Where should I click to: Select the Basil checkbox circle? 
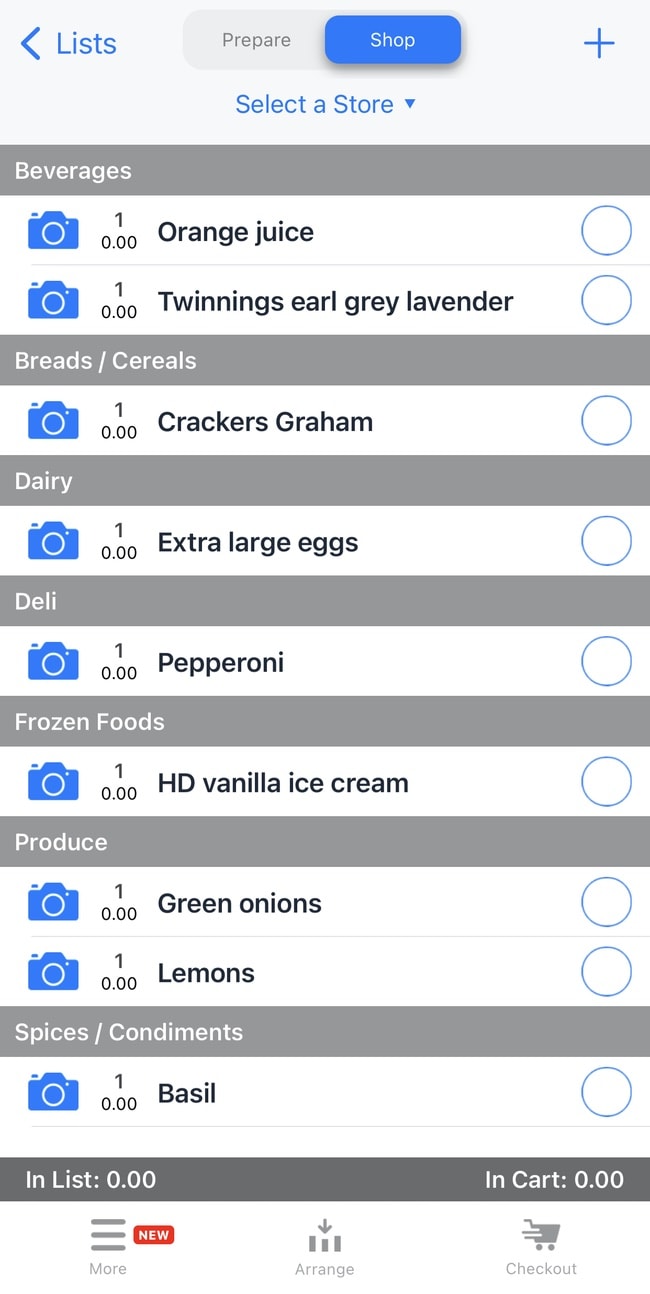pyautogui.click(x=606, y=1092)
